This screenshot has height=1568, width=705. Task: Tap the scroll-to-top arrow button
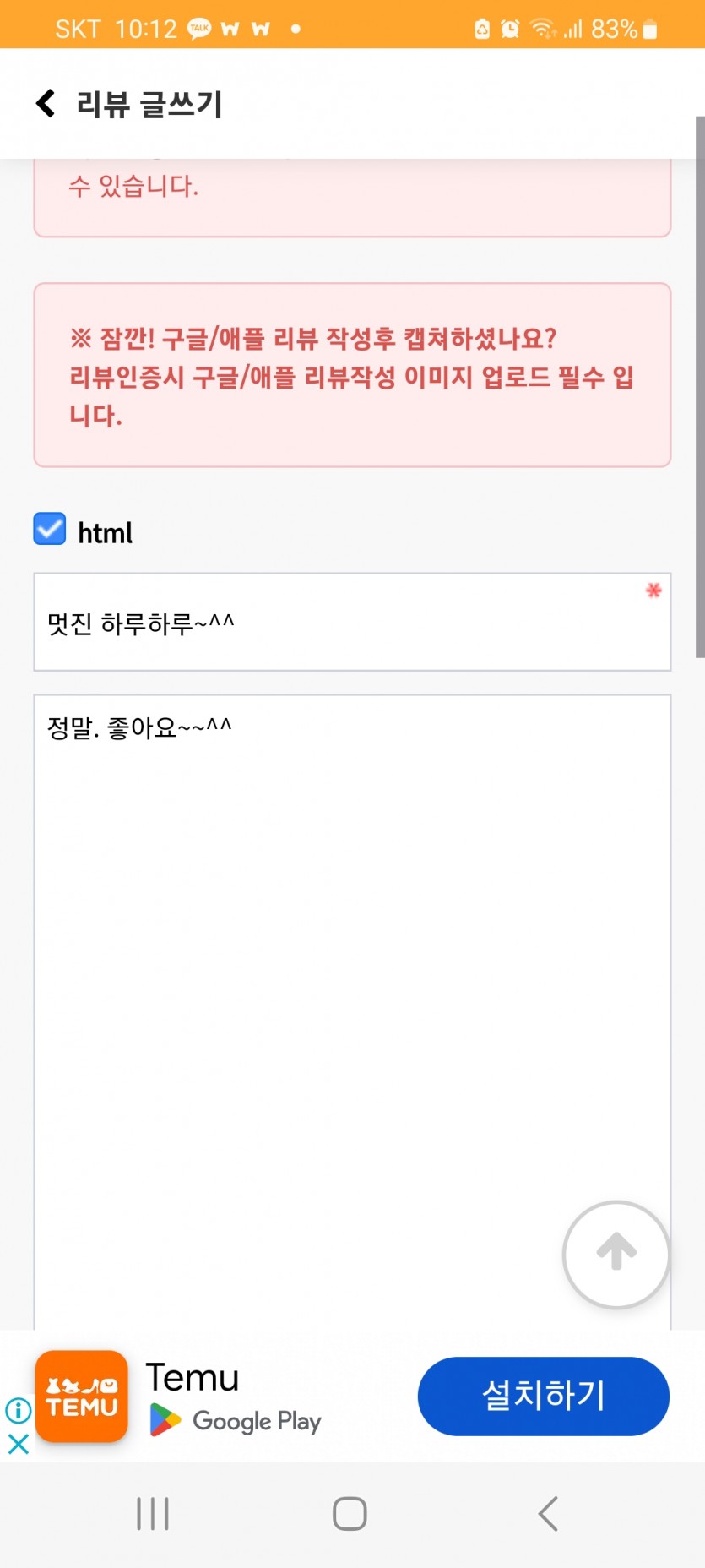click(616, 1255)
